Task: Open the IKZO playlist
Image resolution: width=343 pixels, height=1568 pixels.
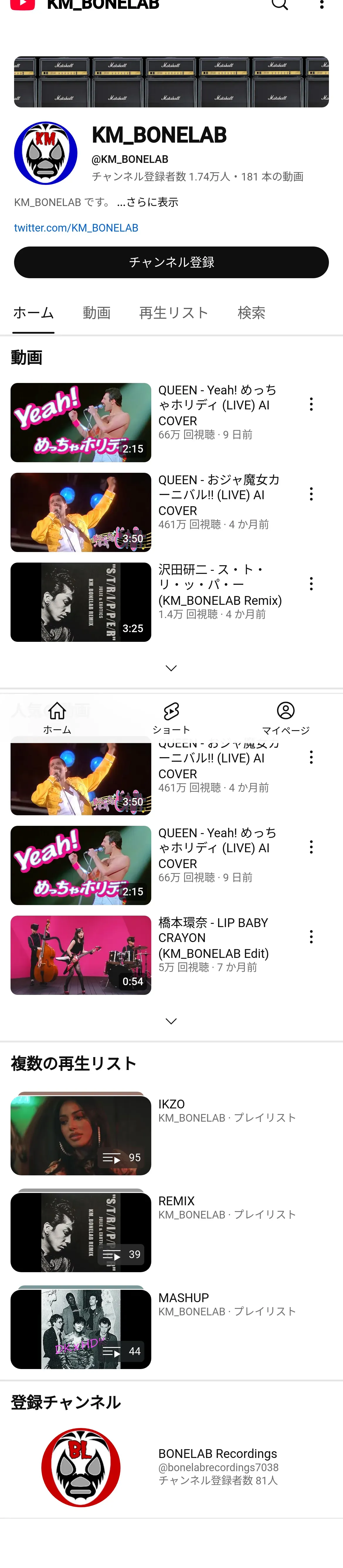Action: point(81,1135)
